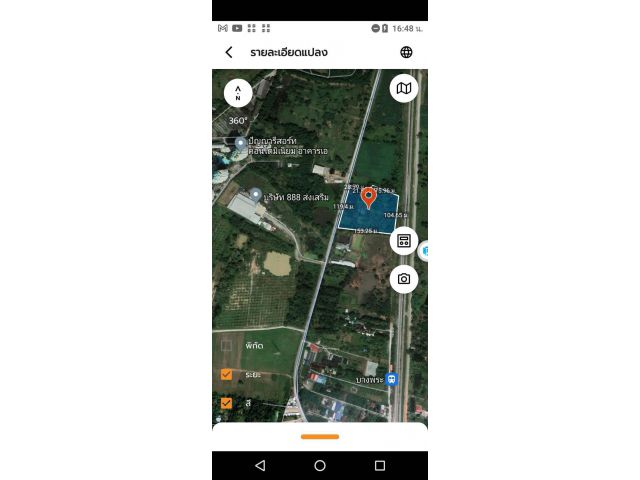Tap the red pin on the parcel
The height and width of the screenshot is (480, 640).
click(368, 197)
